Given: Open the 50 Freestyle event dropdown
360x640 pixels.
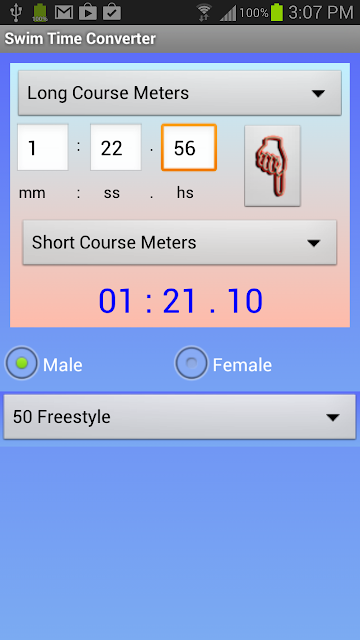Looking at the screenshot, I should (x=180, y=417).
